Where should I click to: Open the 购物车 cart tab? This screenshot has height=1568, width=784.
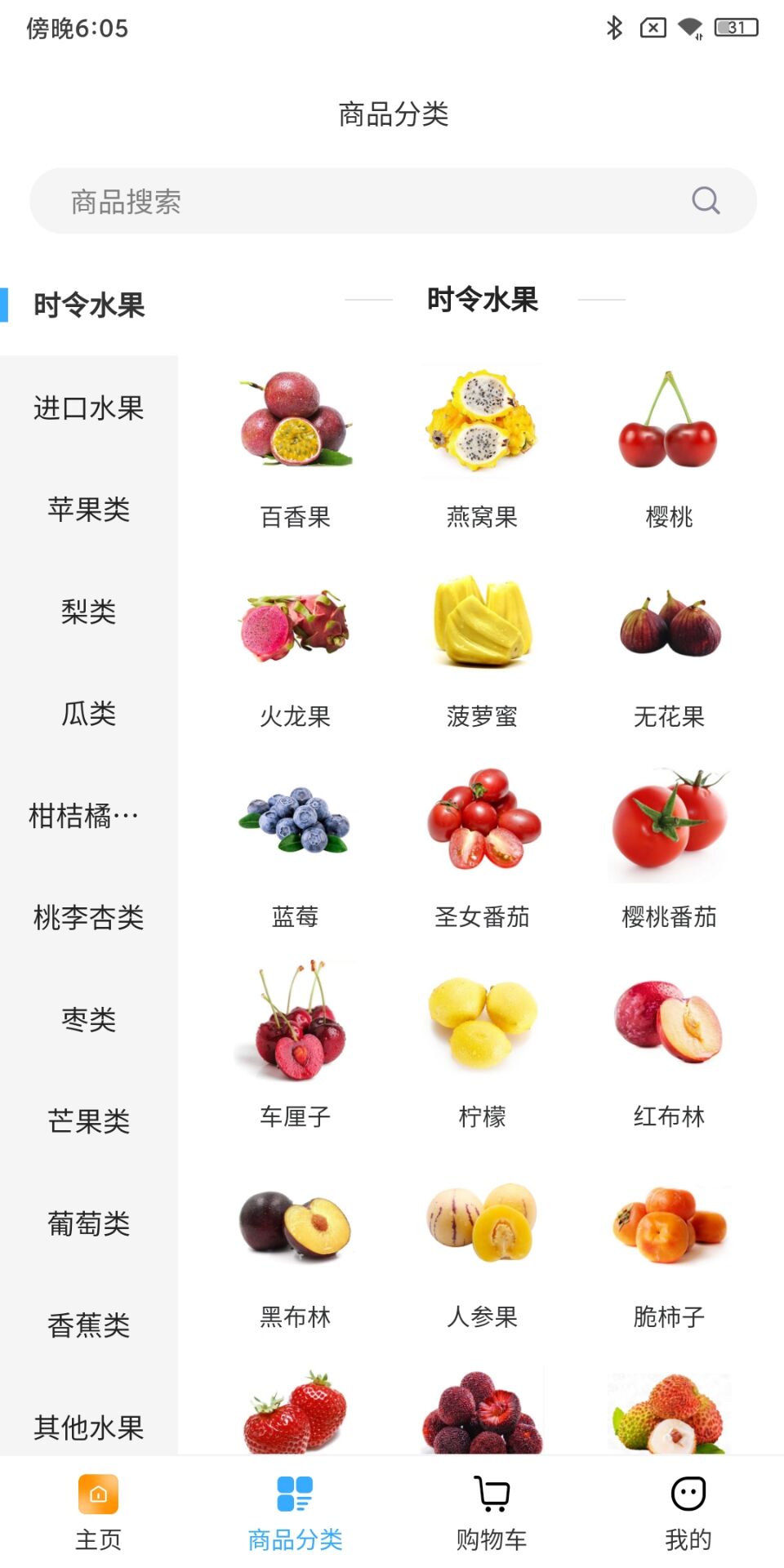click(x=492, y=1512)
